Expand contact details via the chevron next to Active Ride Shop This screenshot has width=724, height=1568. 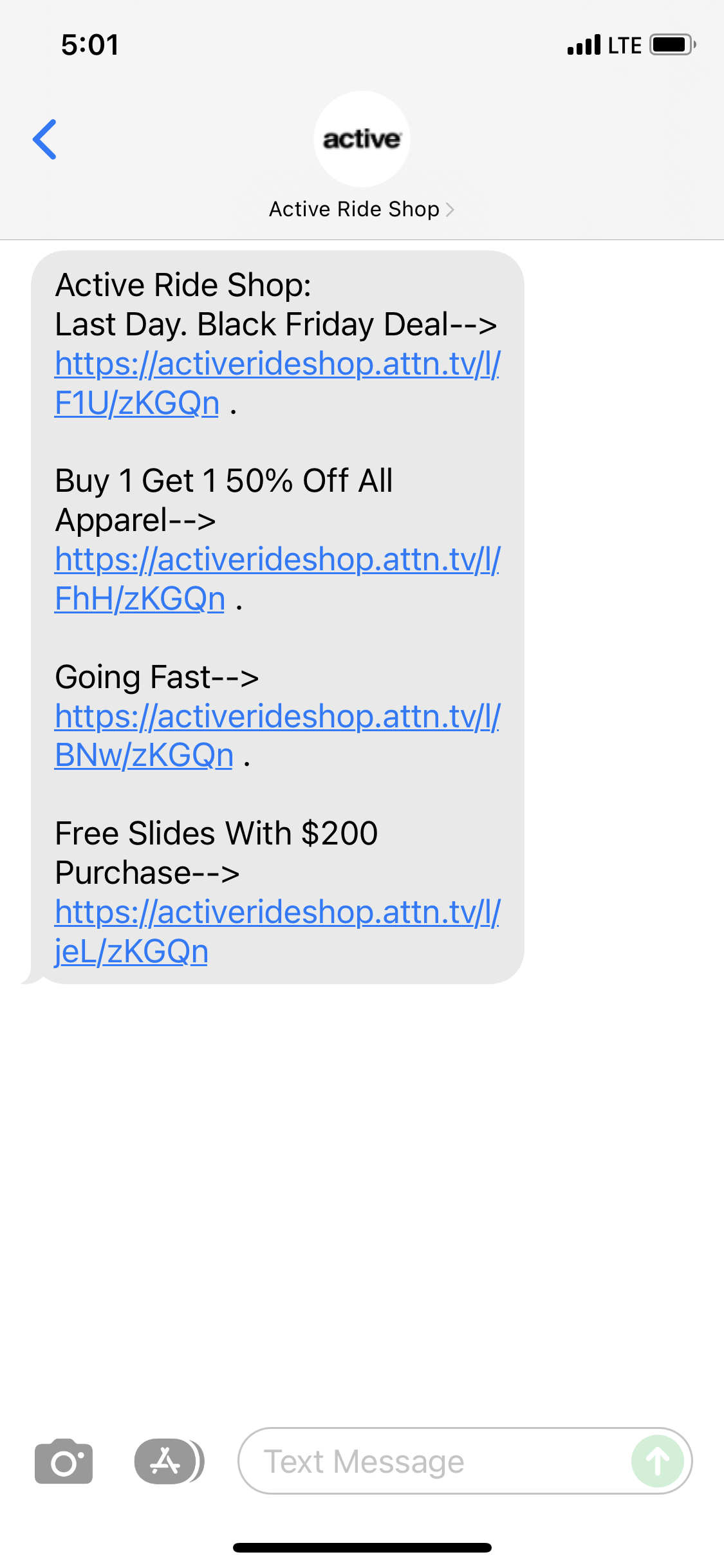point(450,209)
